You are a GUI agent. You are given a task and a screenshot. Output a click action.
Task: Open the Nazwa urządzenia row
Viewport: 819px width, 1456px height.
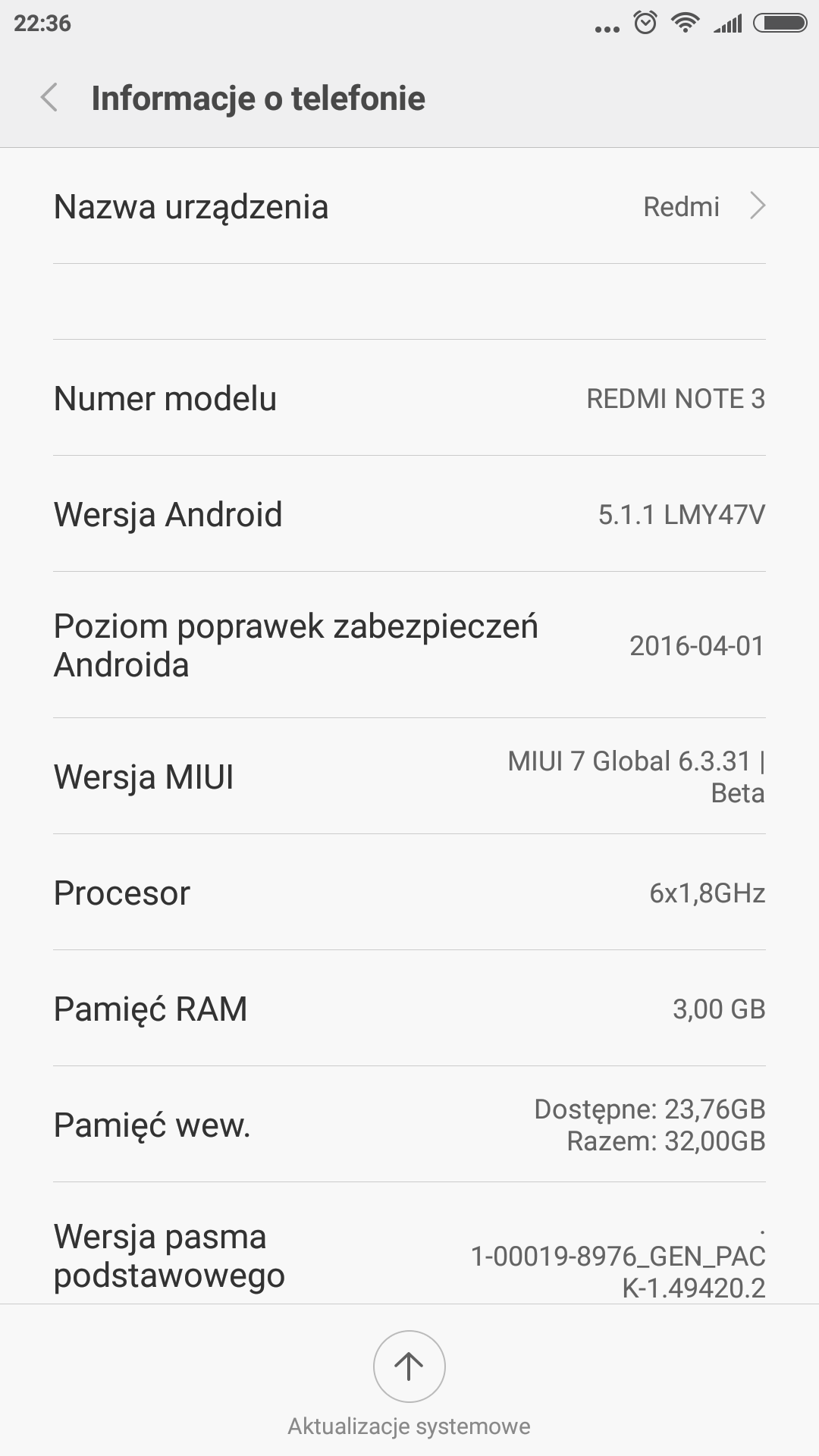pos(409,206)
